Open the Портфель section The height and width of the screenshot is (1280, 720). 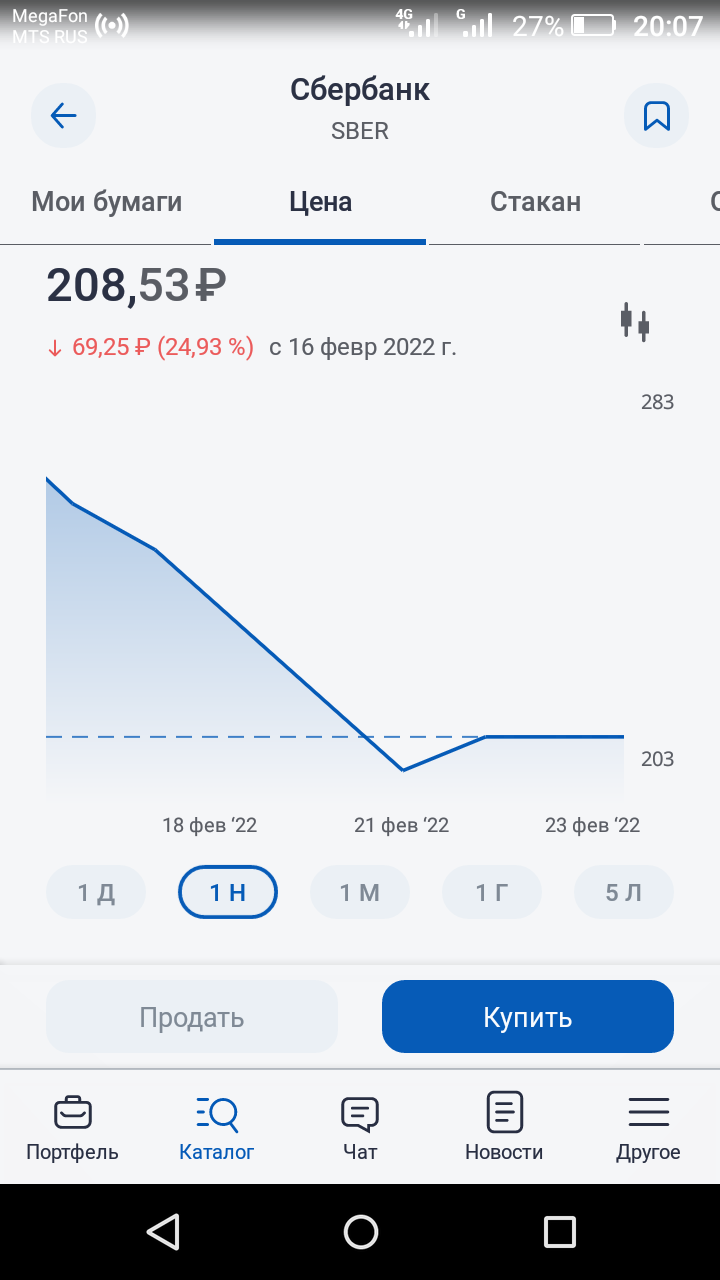point(72,1127)
